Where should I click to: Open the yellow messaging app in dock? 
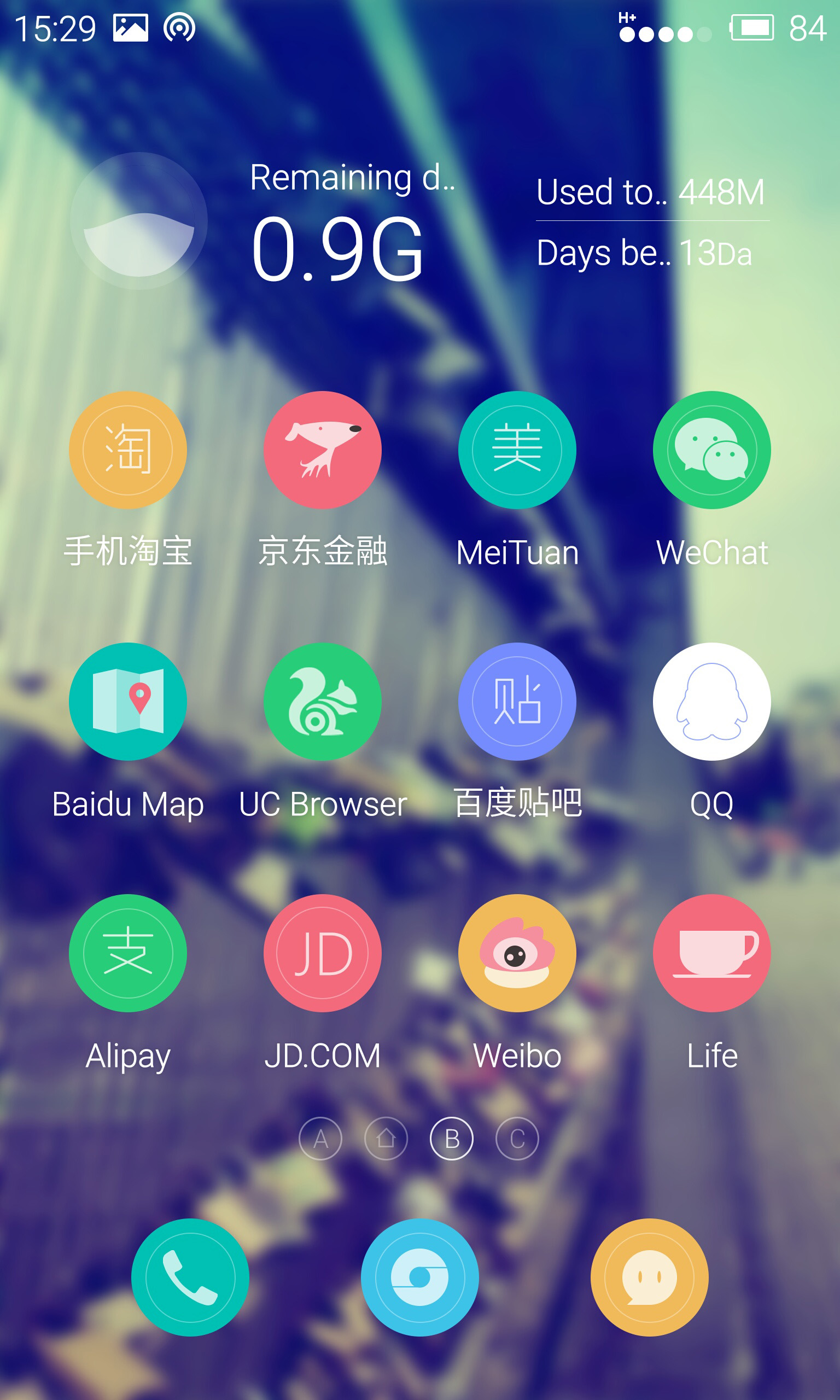click(x=649, y=1277)
